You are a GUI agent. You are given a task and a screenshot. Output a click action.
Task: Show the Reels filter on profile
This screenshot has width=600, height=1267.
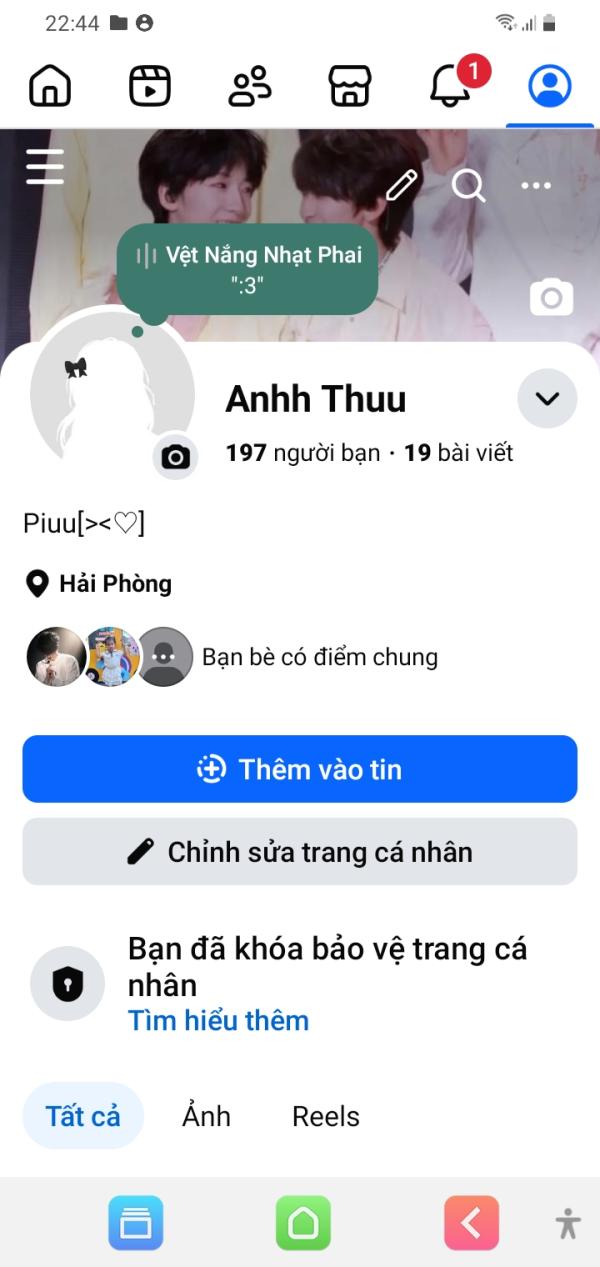point(325,1116)
